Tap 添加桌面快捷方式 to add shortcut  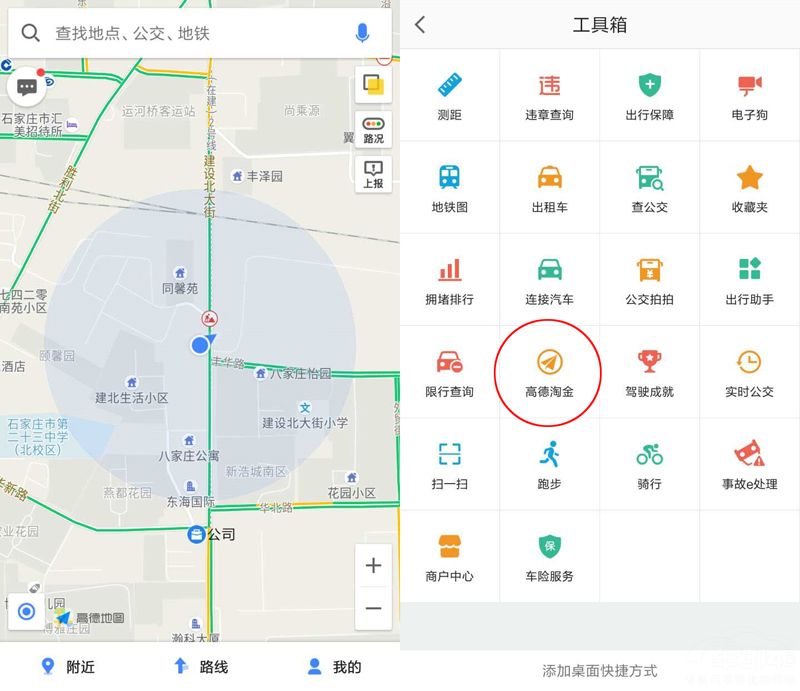[600, 670]
